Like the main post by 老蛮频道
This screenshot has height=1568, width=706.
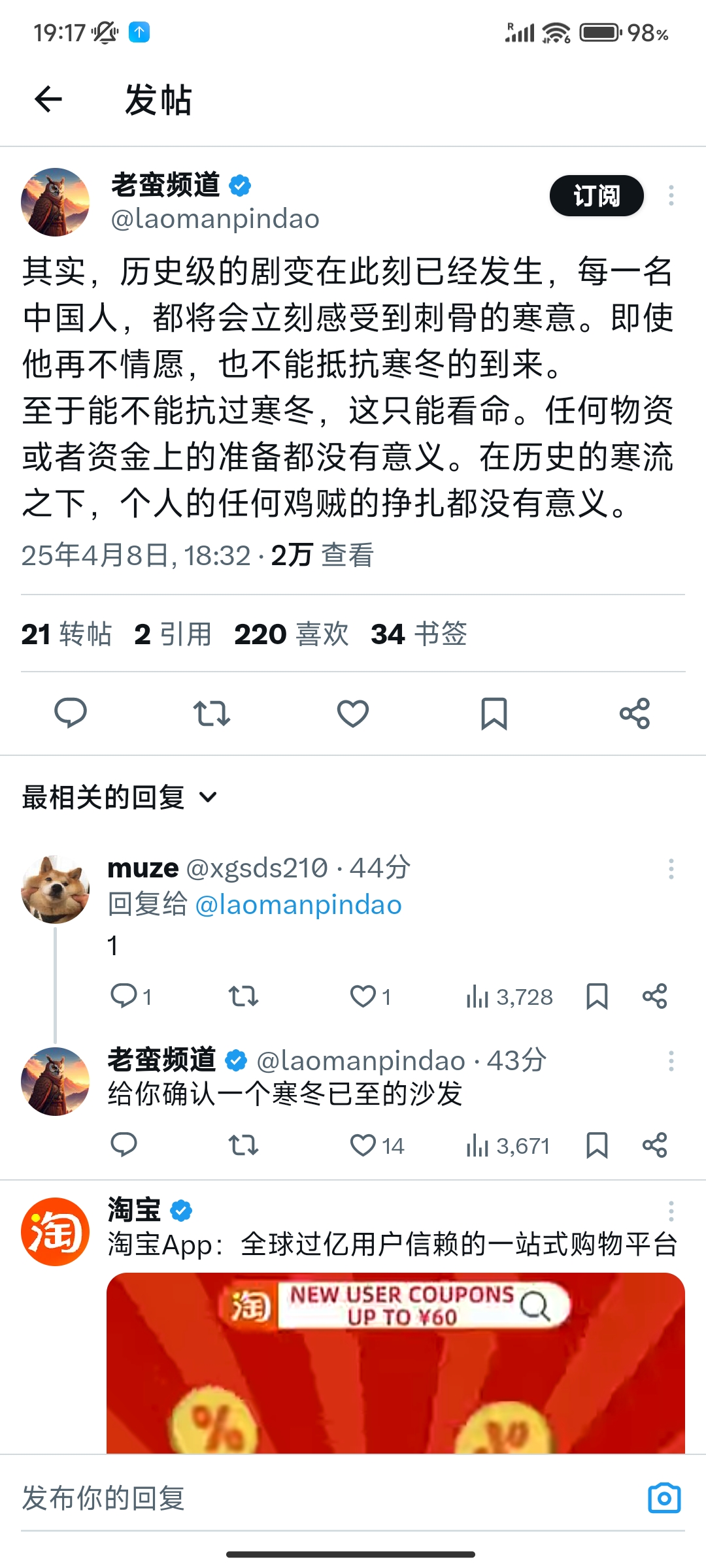coord(353,713)
